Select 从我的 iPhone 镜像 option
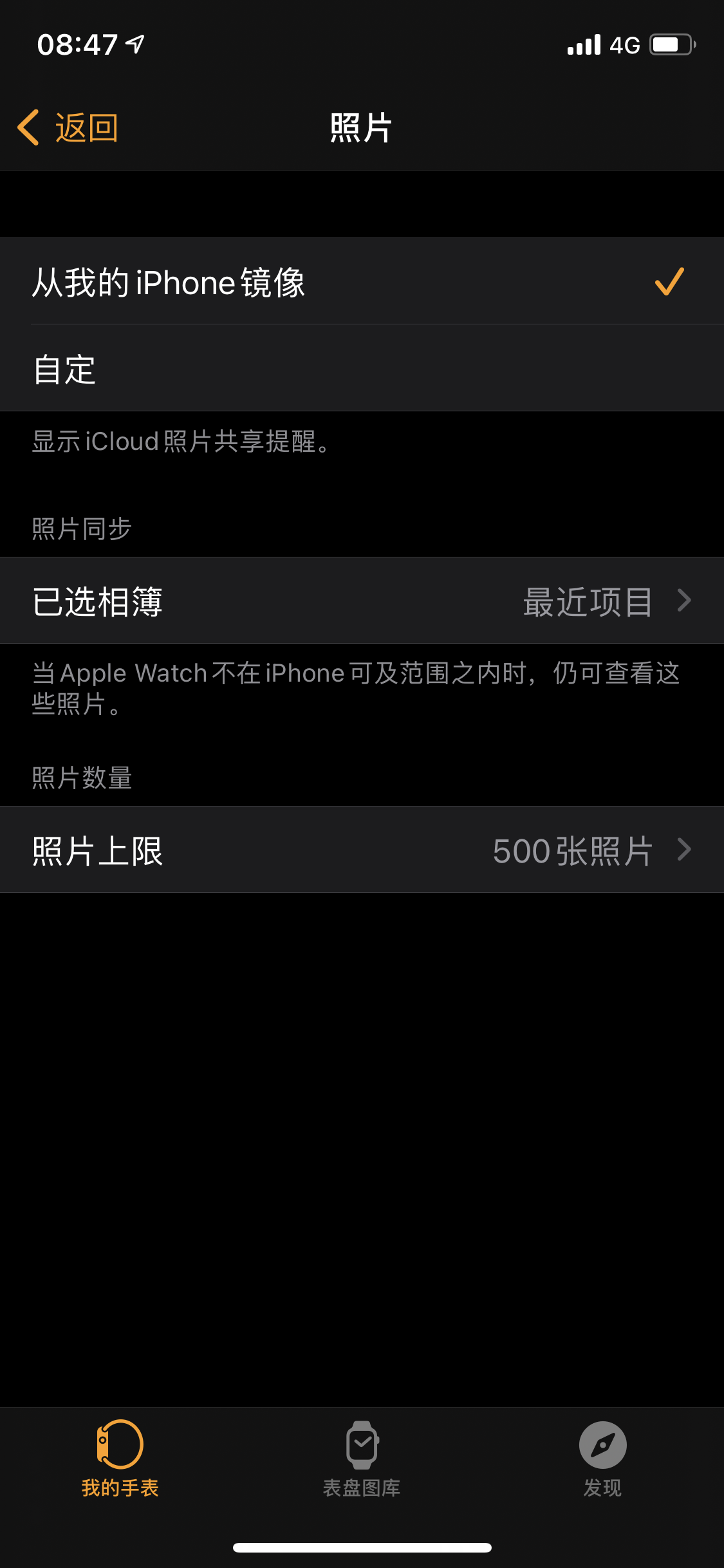 362,282
